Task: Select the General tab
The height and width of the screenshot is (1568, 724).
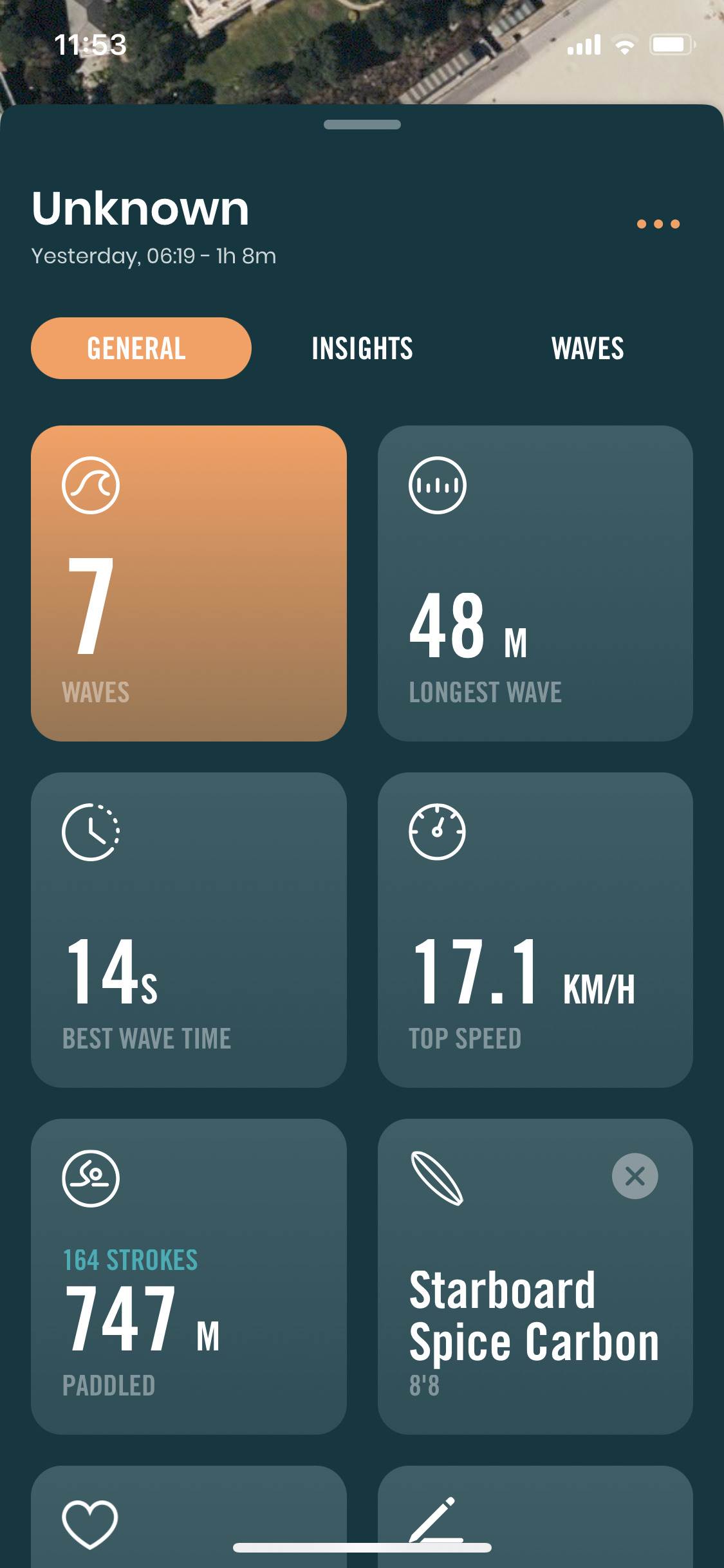Action: (x=141, y=348)
